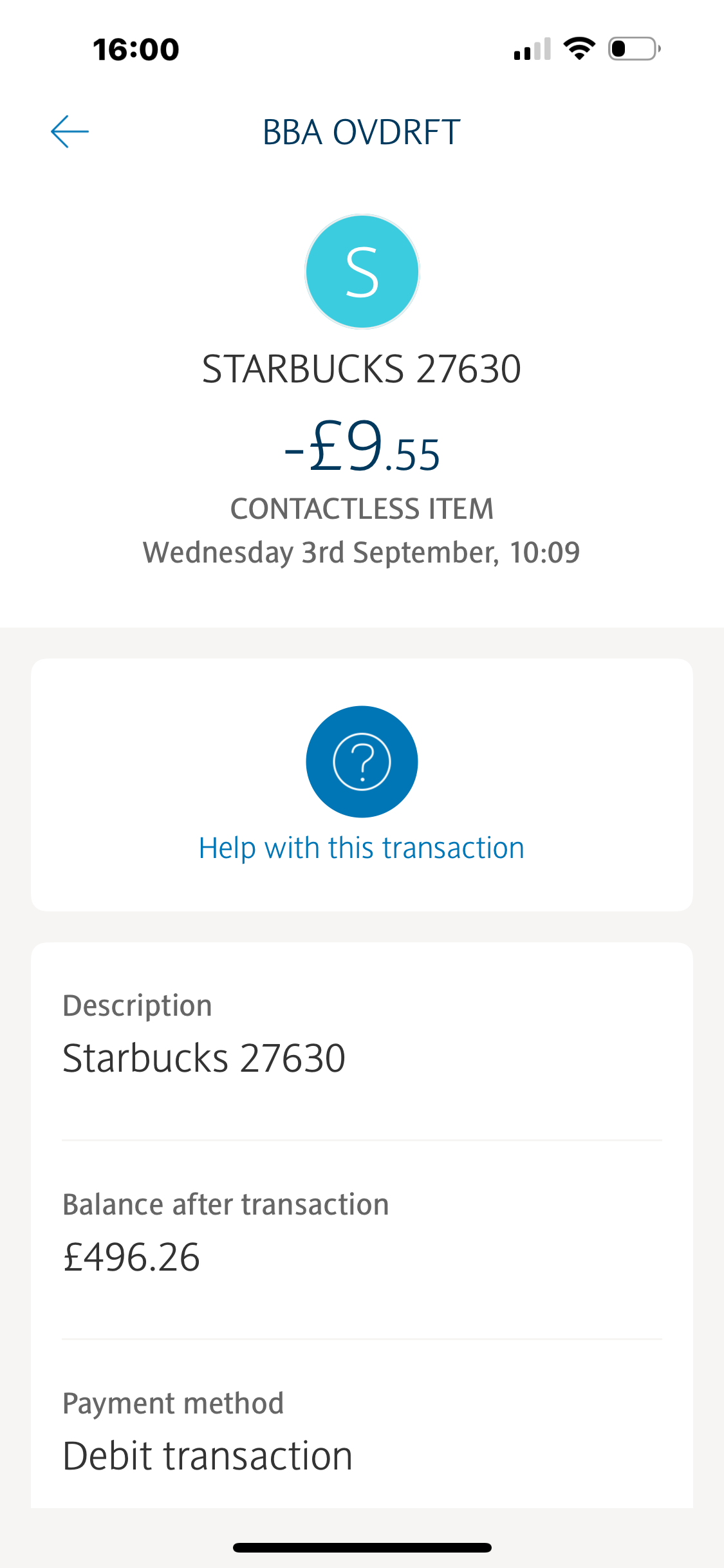Go back using the arrow icon
This screenshot has width=724, height=1568.
pos(70,132)
